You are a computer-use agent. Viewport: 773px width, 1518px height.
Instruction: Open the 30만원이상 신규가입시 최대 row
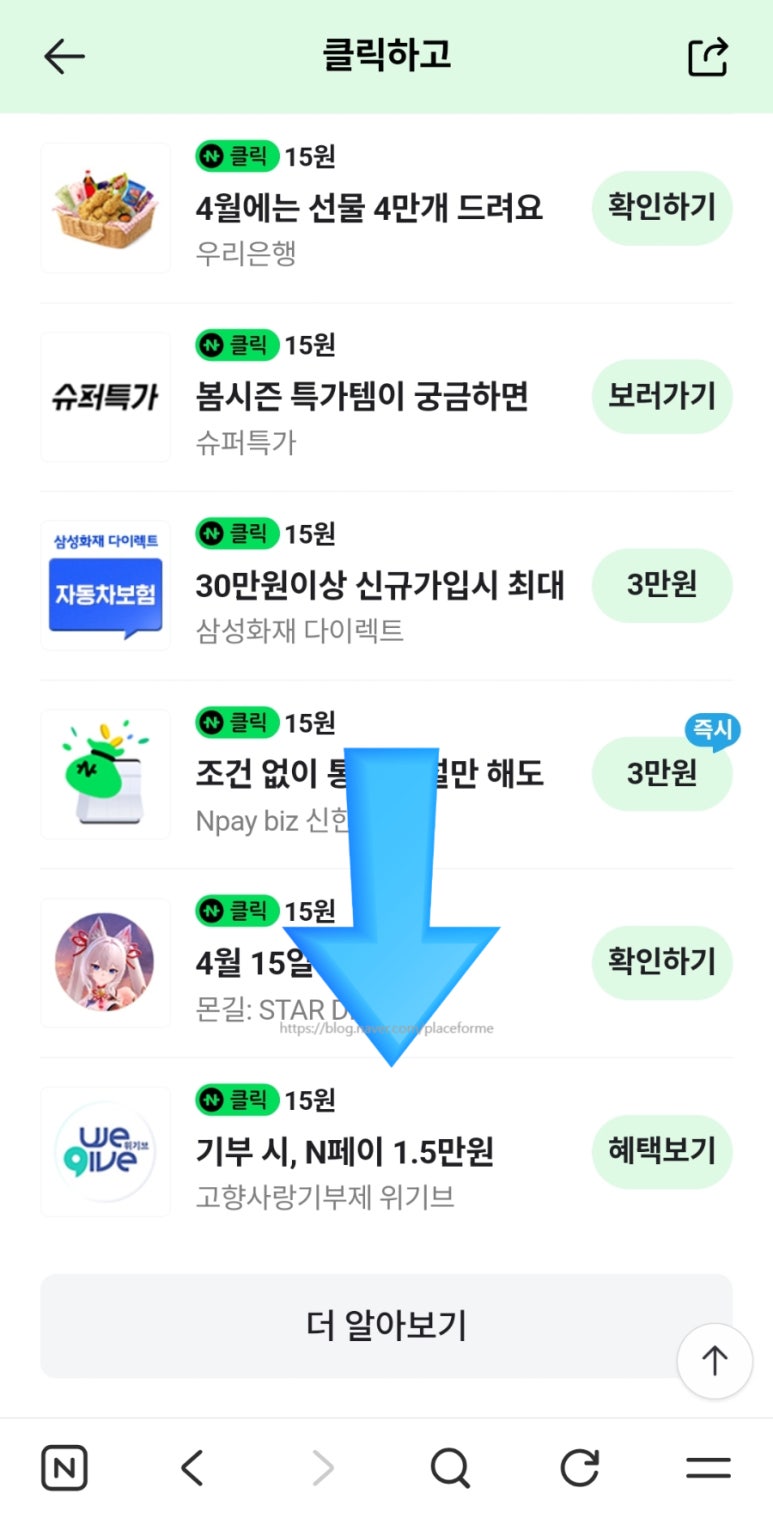pyautogui.click(x=380, y=586)
